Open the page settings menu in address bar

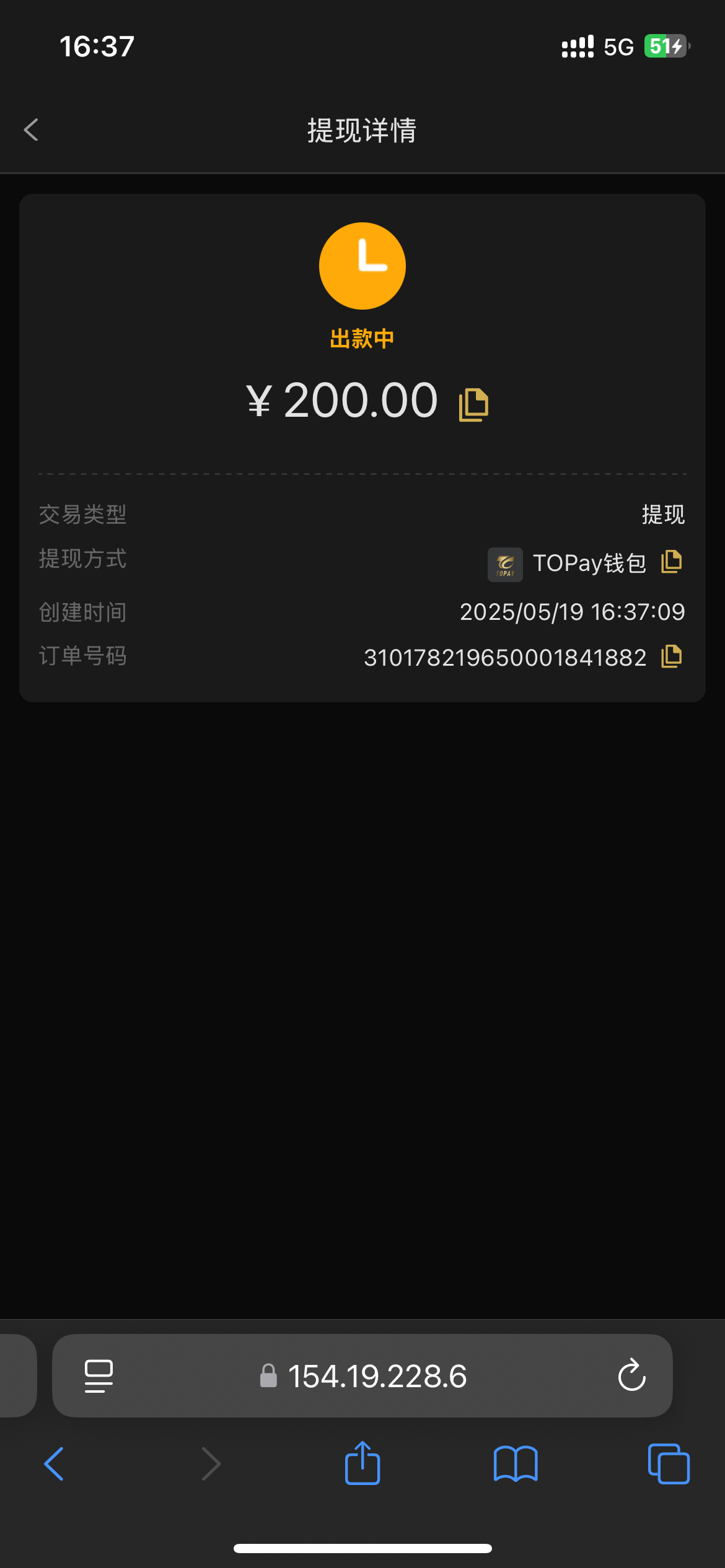(x=99, y=1375)
